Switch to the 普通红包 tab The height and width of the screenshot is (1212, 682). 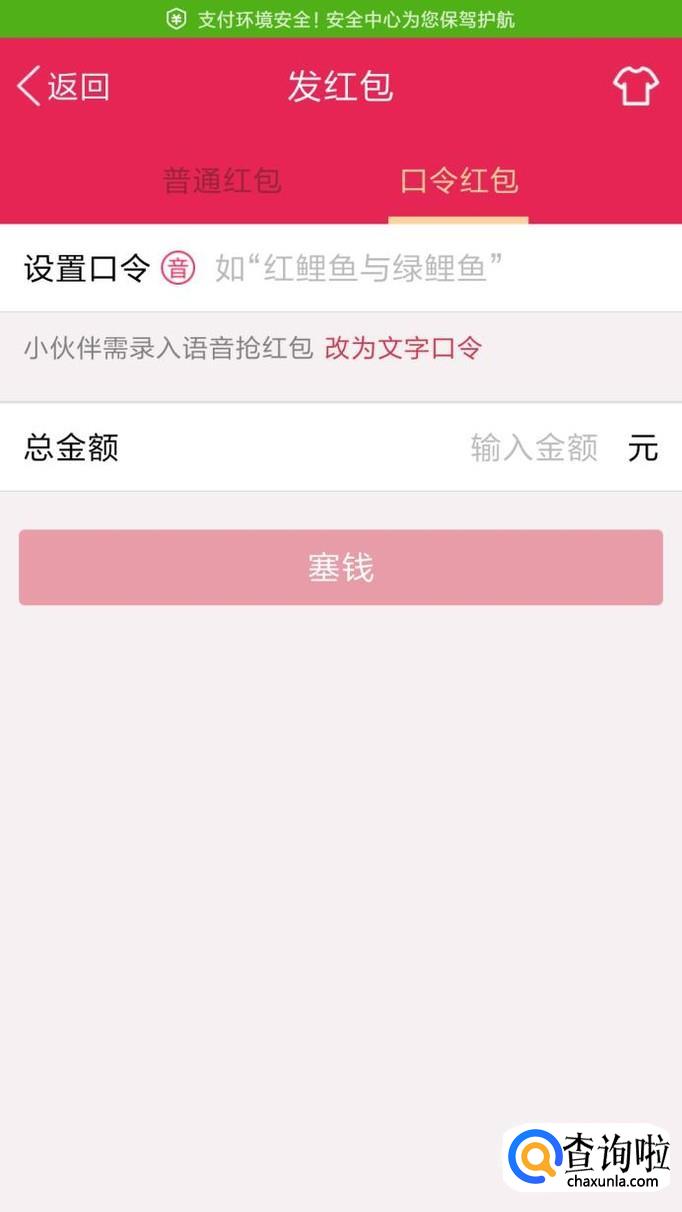222,181
